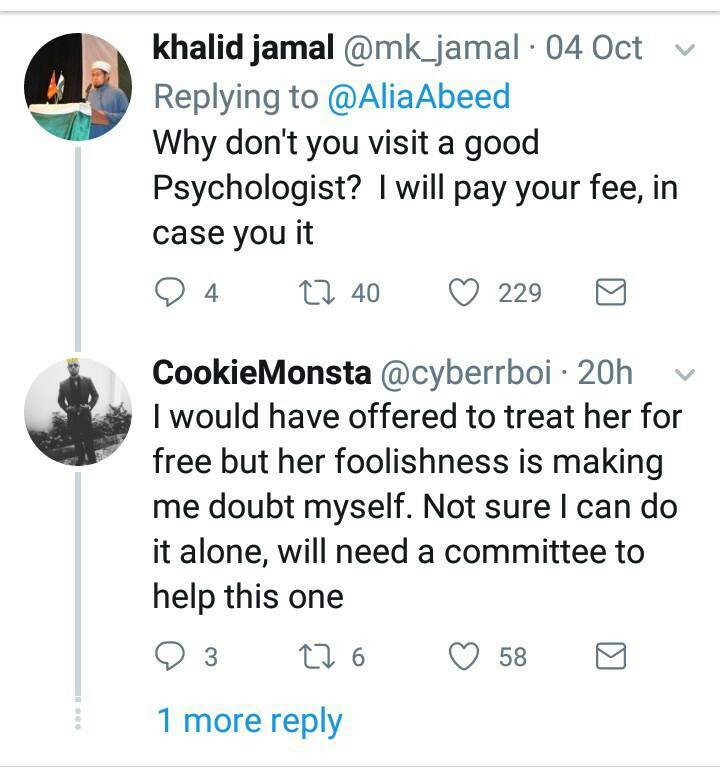The height and width of the screenshot is (784, 720).
Task: Show 1 more reply
Action: click(249, 720)
